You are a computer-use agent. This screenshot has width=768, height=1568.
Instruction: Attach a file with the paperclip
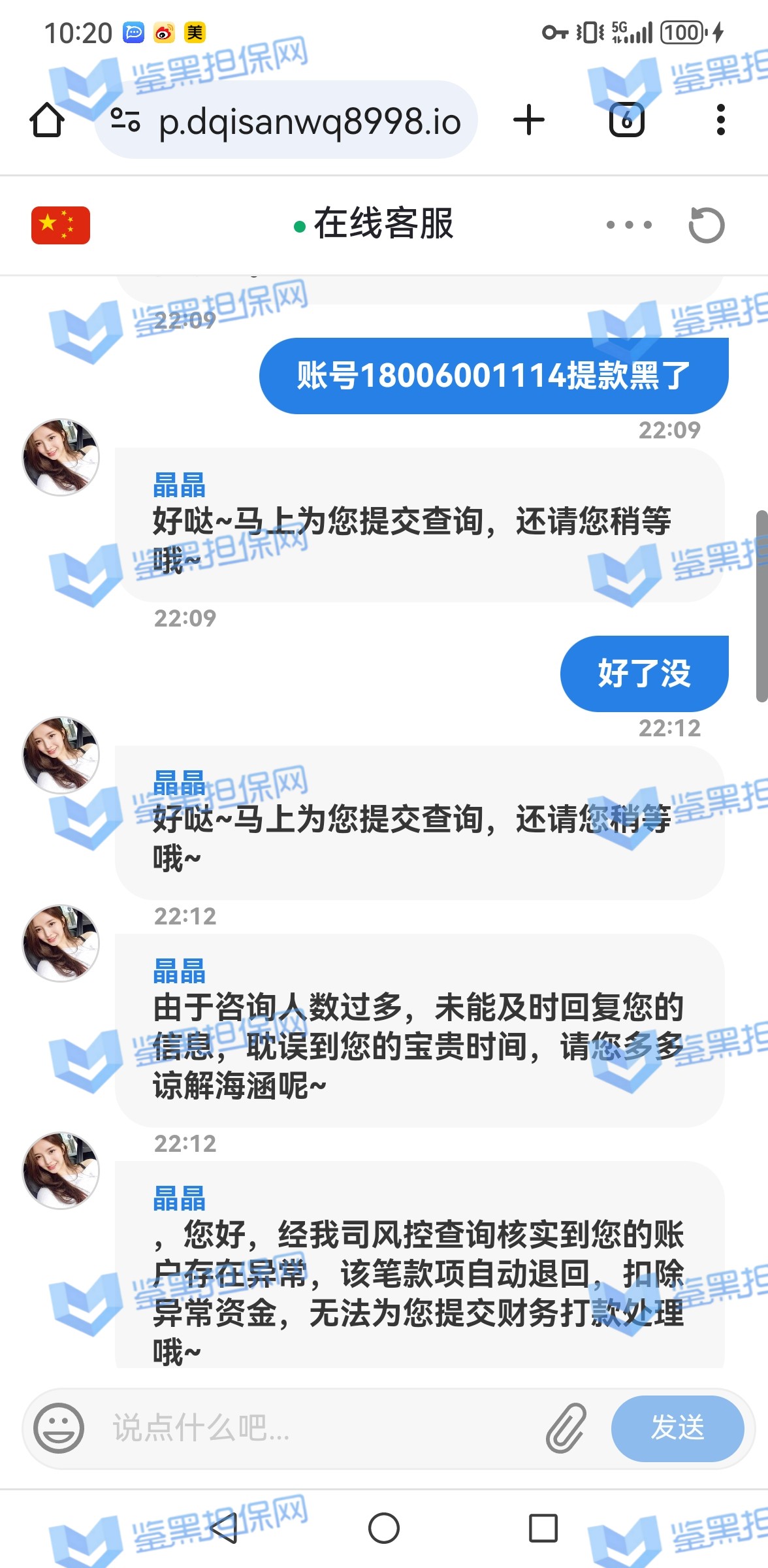pos(566,1428)
